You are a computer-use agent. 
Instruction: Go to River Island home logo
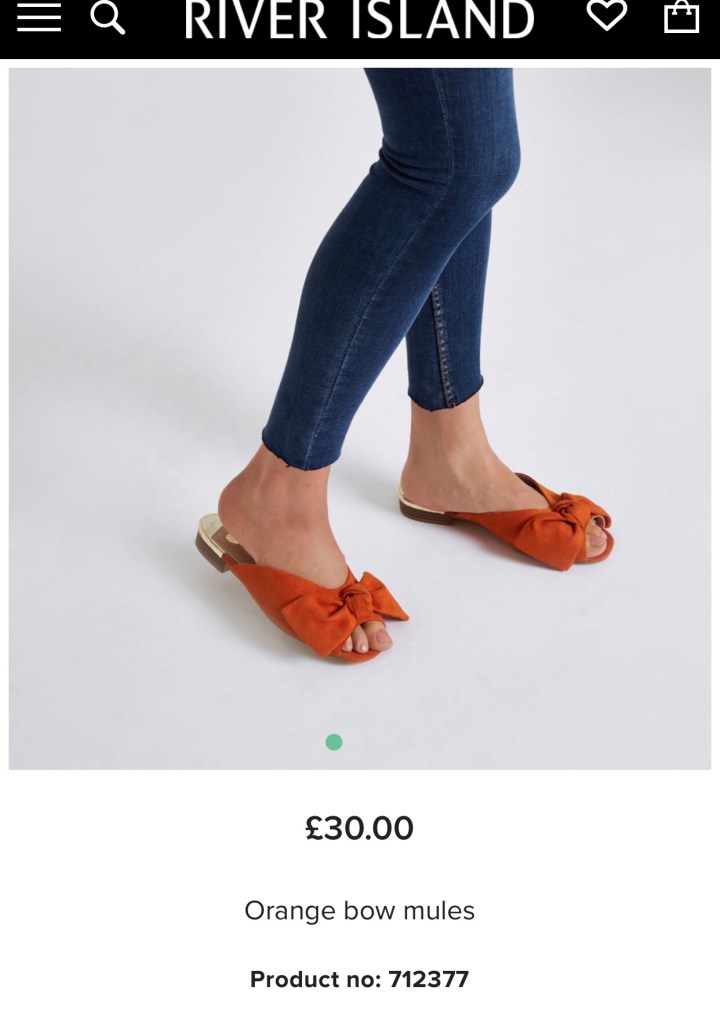tap(359, 19)
